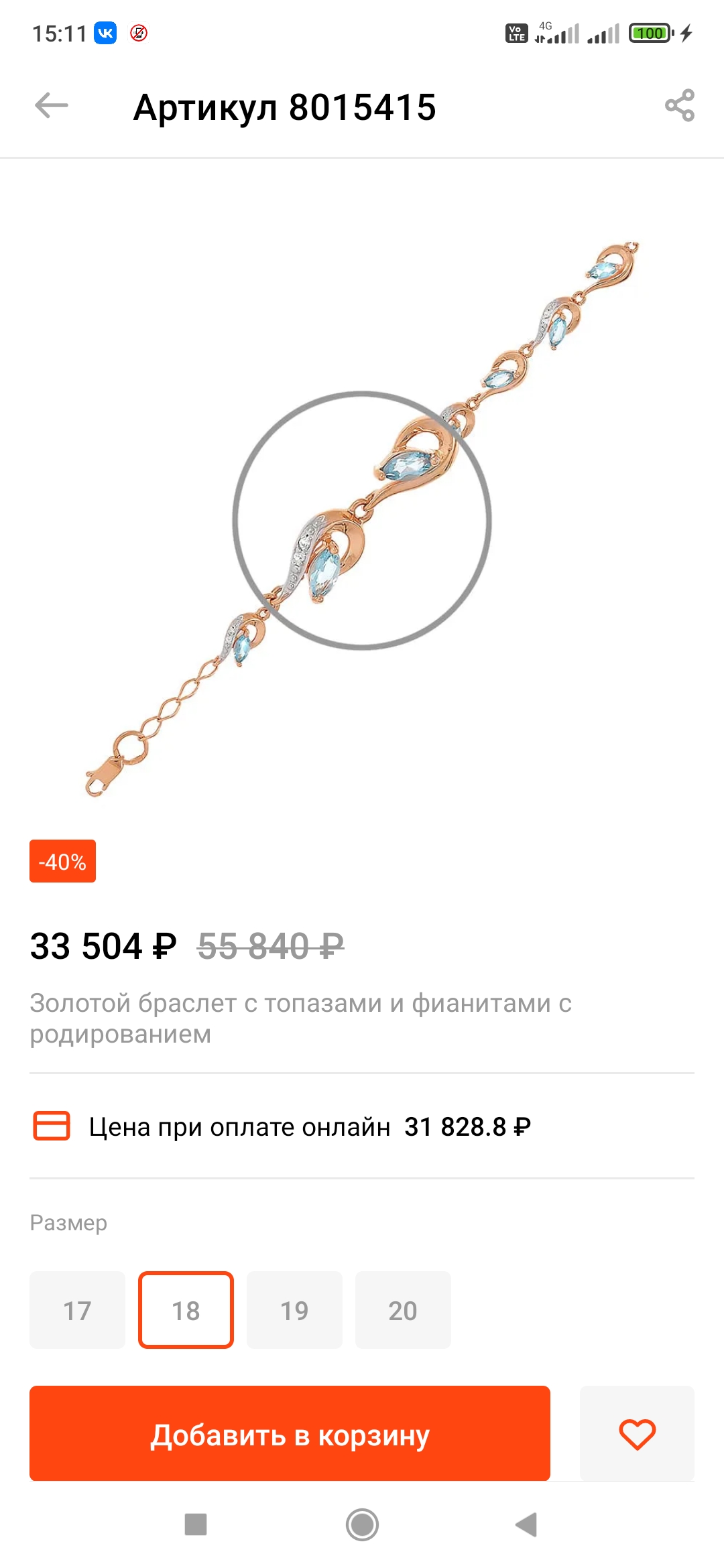This screenshot has width=724, height=1568.
Task: Select size 17
Action: (x=77, y=1310)
